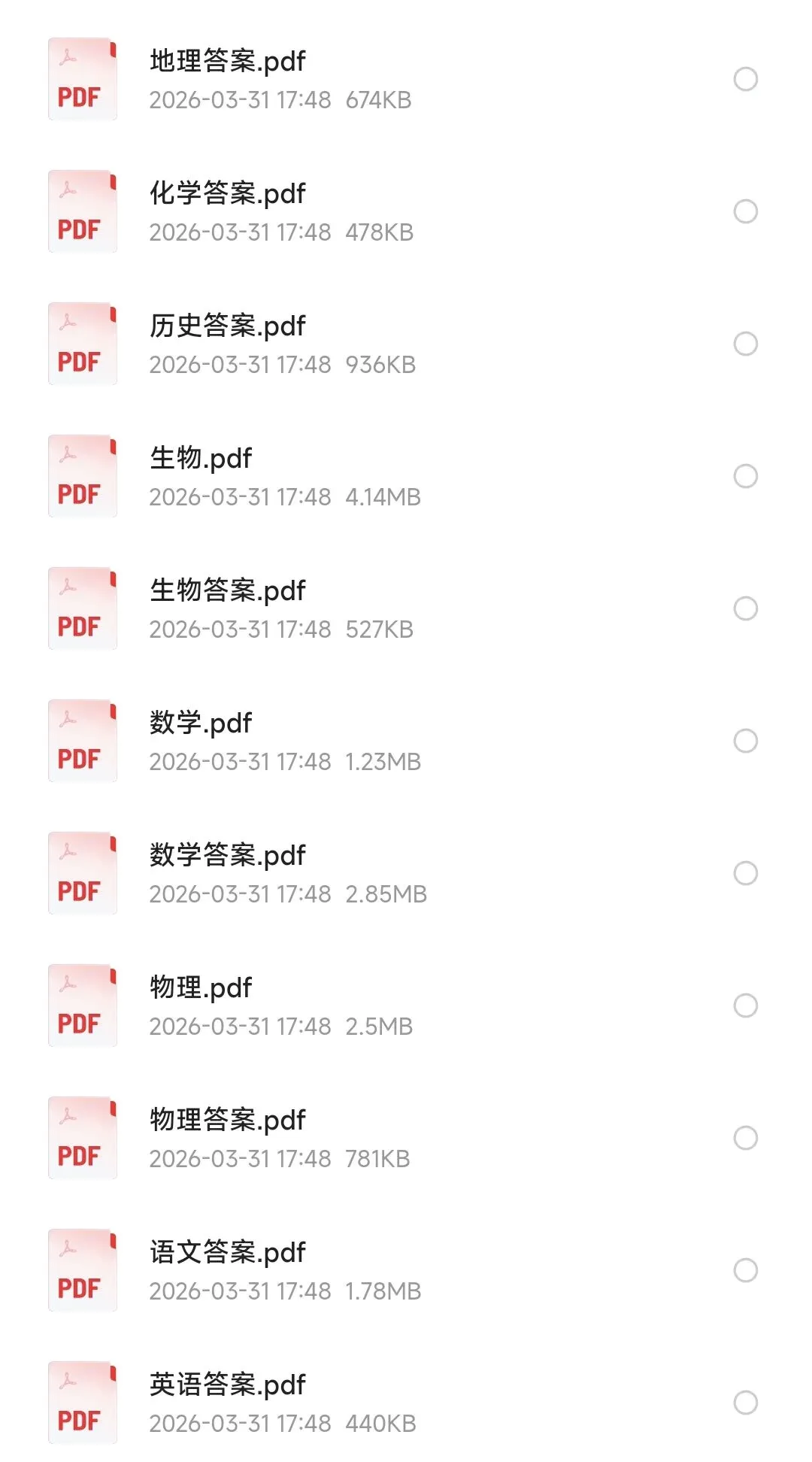
Task: Select the circle next to 生物.pdf
Action: [x=745, y=476]
